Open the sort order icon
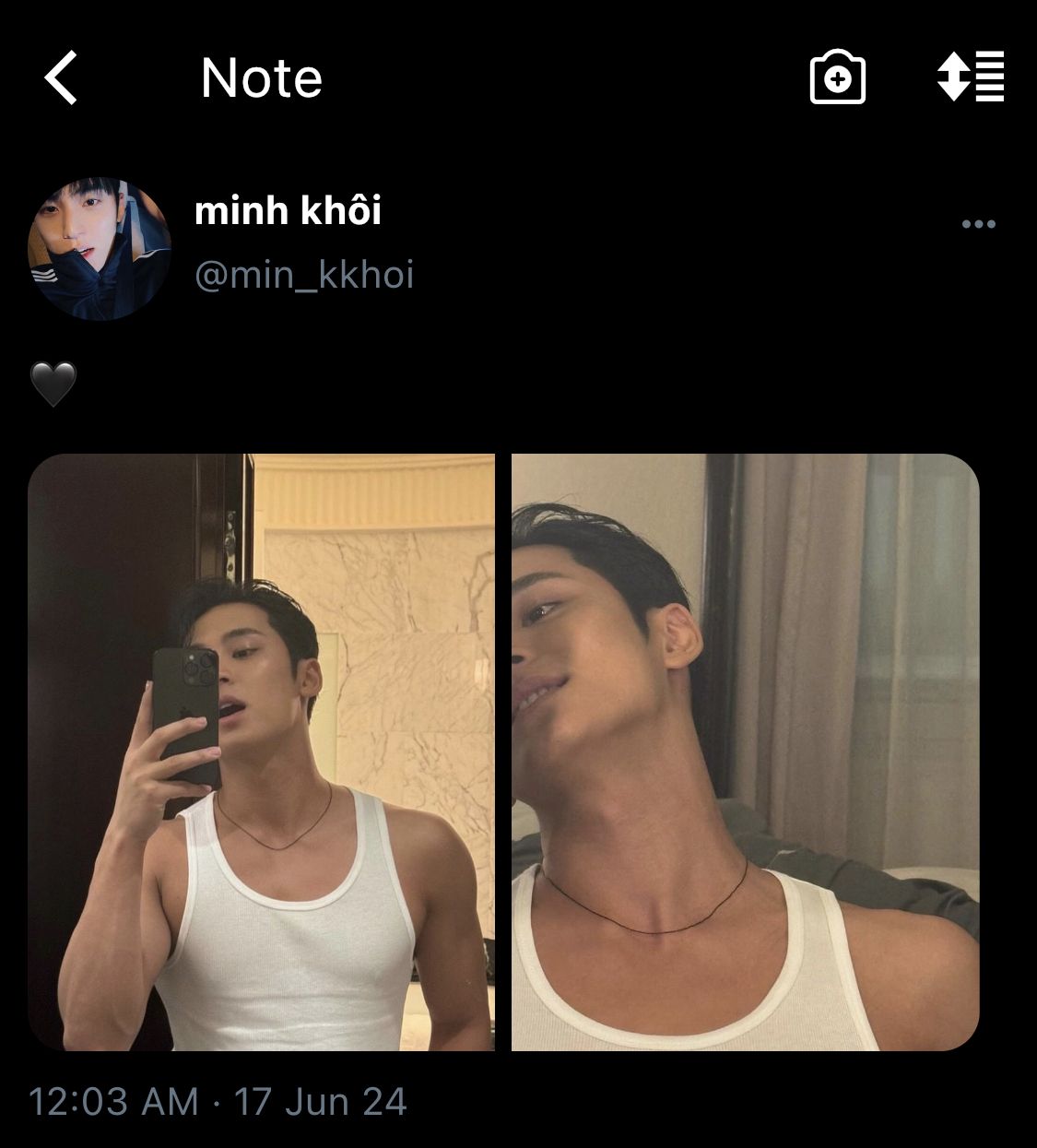This screenshot has width=1037, height=1148. (x=971, y=77)
